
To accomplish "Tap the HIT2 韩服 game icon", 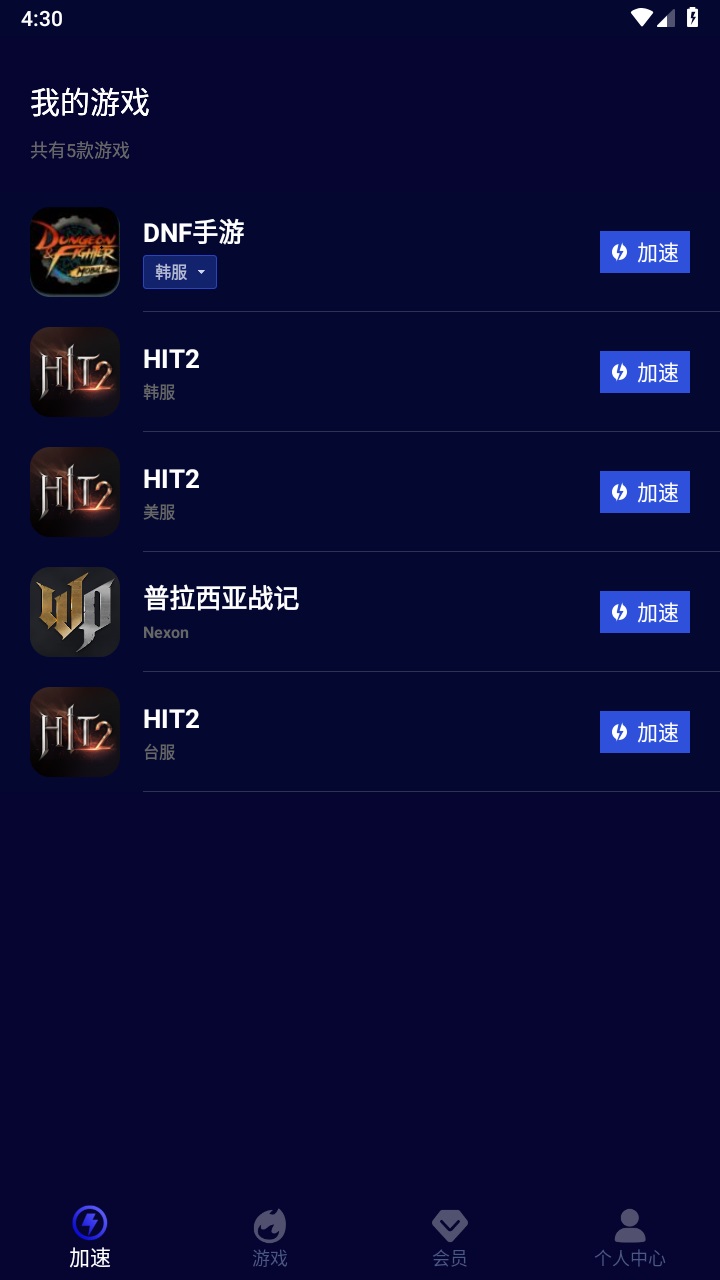I will coord(74,371).
